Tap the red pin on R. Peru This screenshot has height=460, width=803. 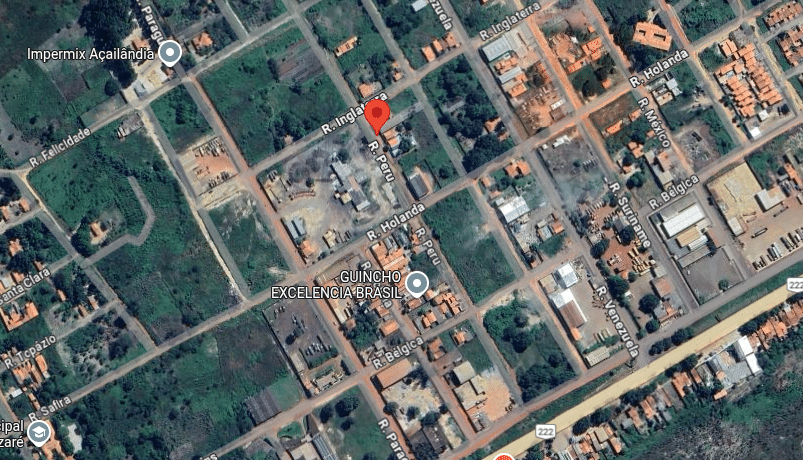[x=377, y=115]
